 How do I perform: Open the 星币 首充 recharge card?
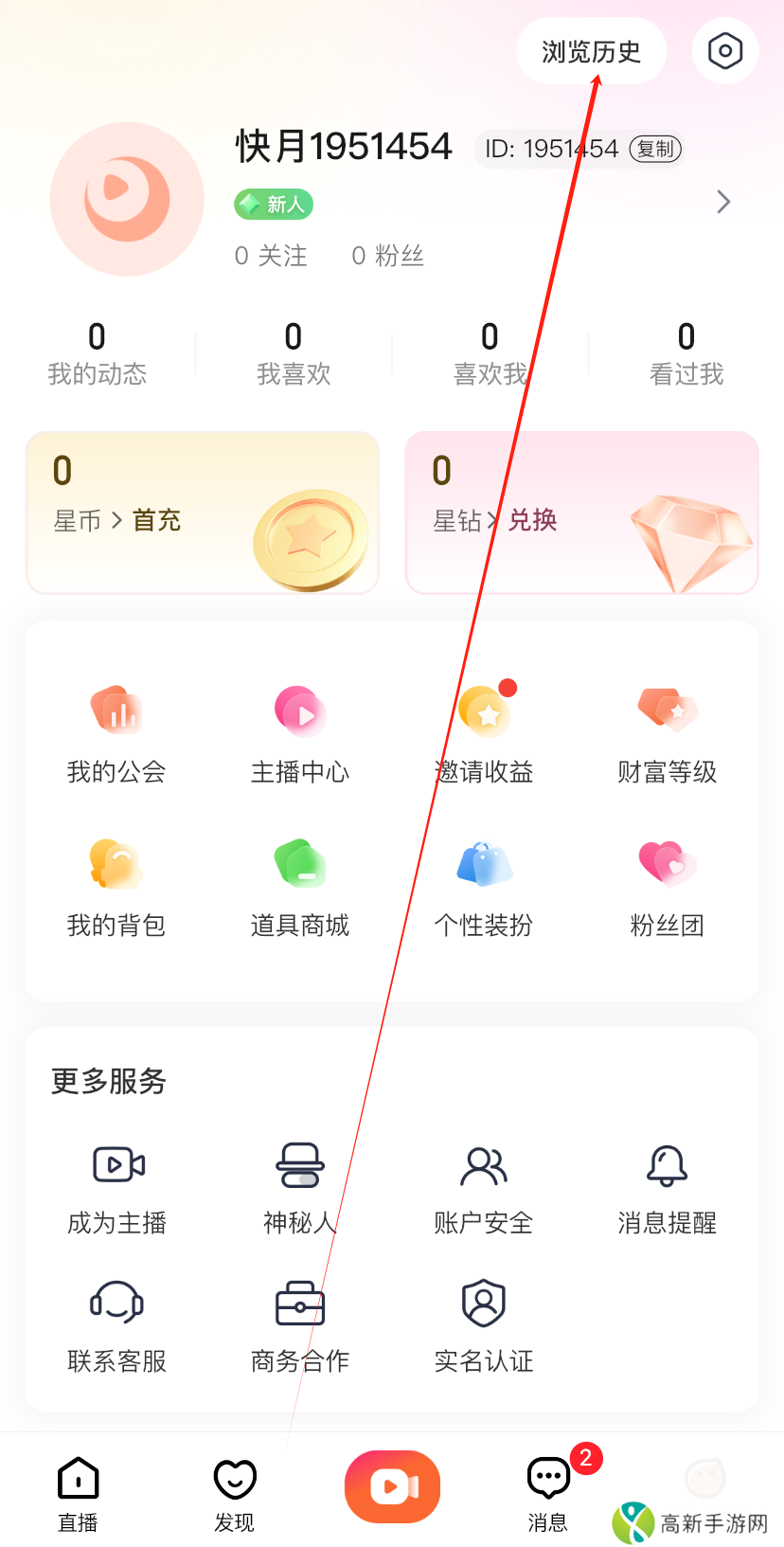(202, 513)
